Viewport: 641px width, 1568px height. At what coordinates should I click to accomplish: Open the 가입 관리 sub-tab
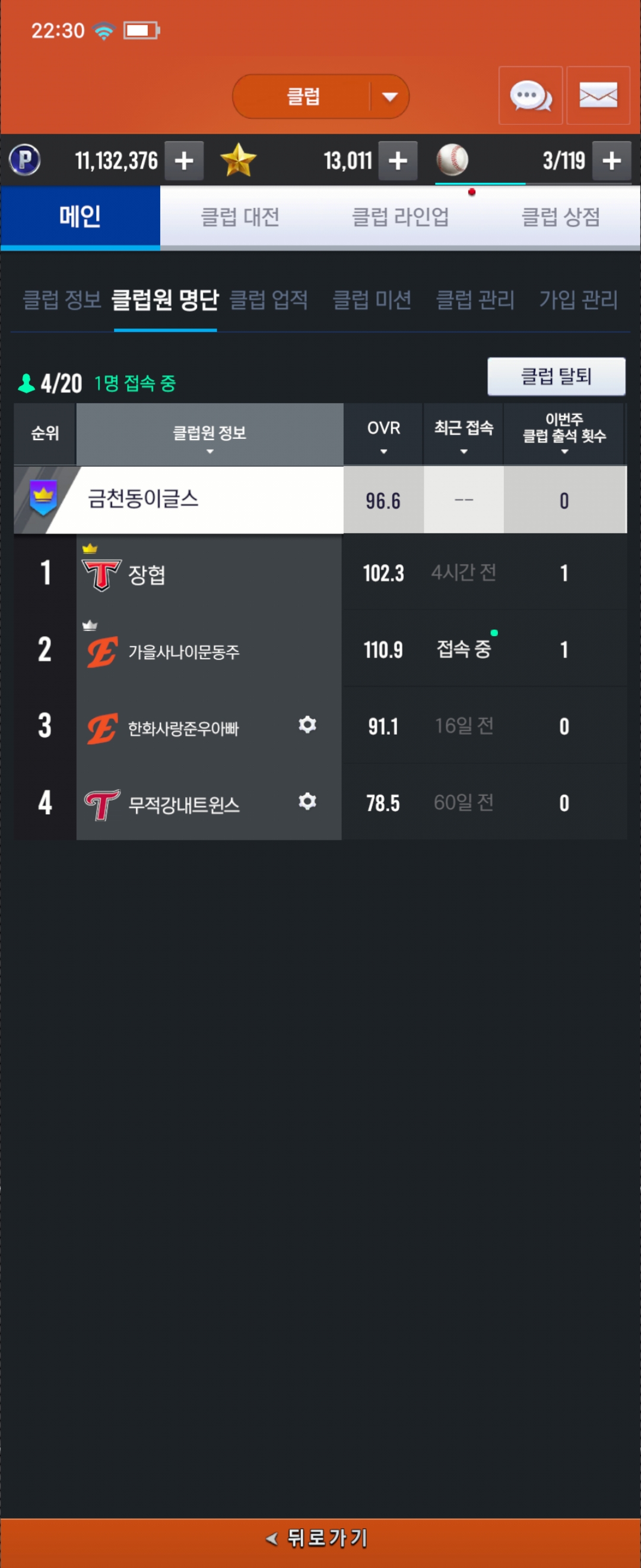click(578, 300)
